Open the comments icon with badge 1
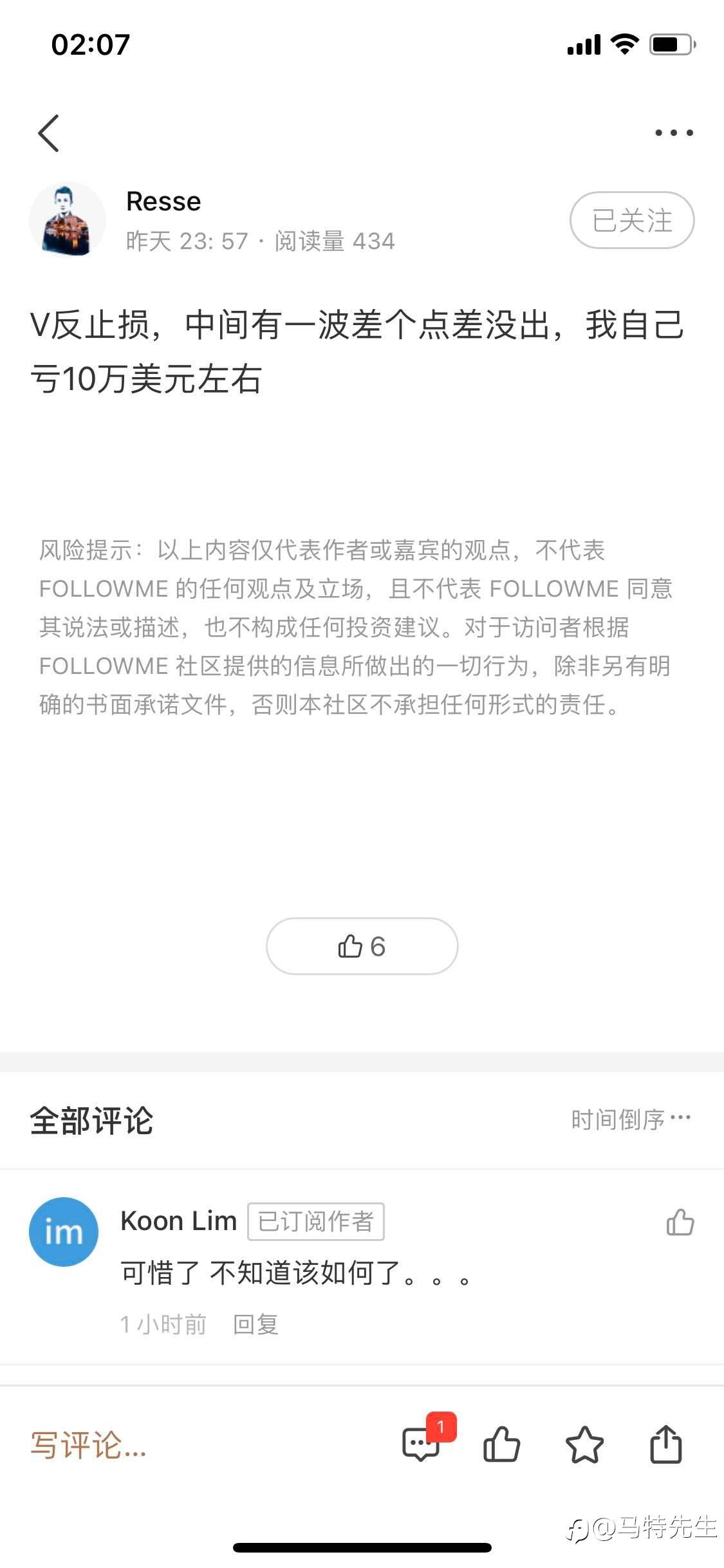Screen dimensions: 724x1568 (422, 1444)
